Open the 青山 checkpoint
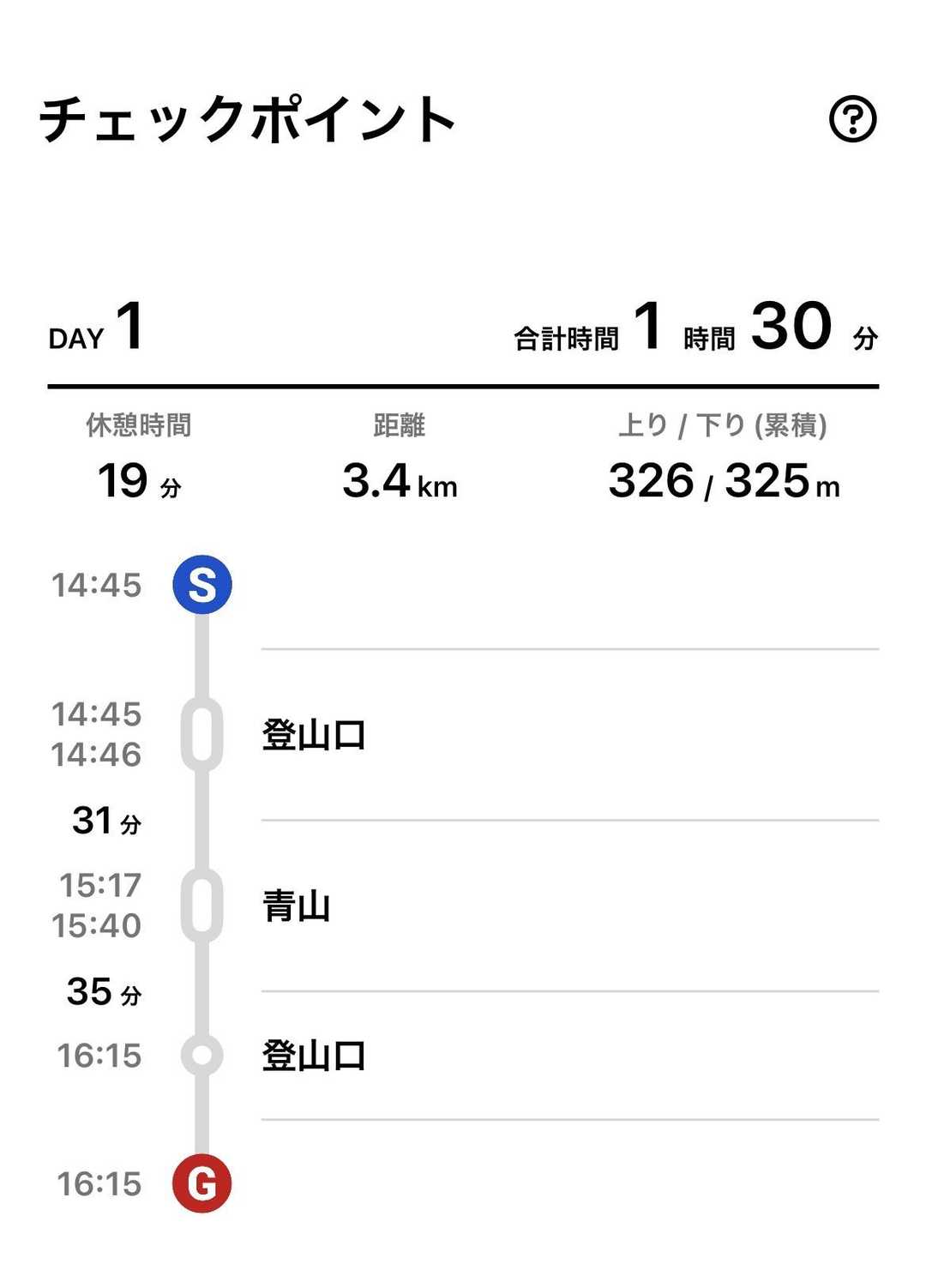This screenshot has width=926, height=1288. (297, 906)
